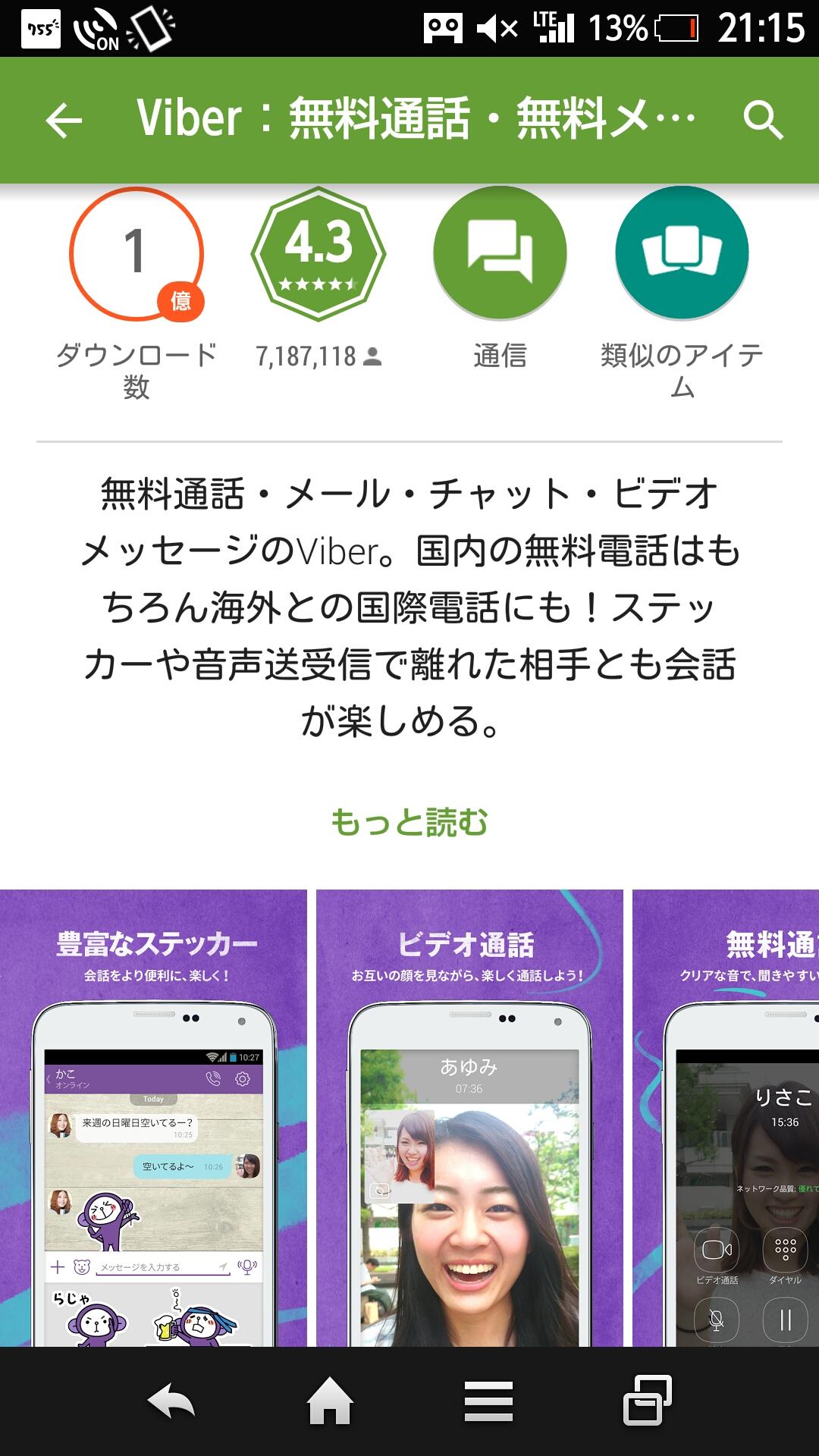This screenshot has height=1456, width=819.
Task: Open 類似のアイテム via its icon
Action: (x=681, y=255)
